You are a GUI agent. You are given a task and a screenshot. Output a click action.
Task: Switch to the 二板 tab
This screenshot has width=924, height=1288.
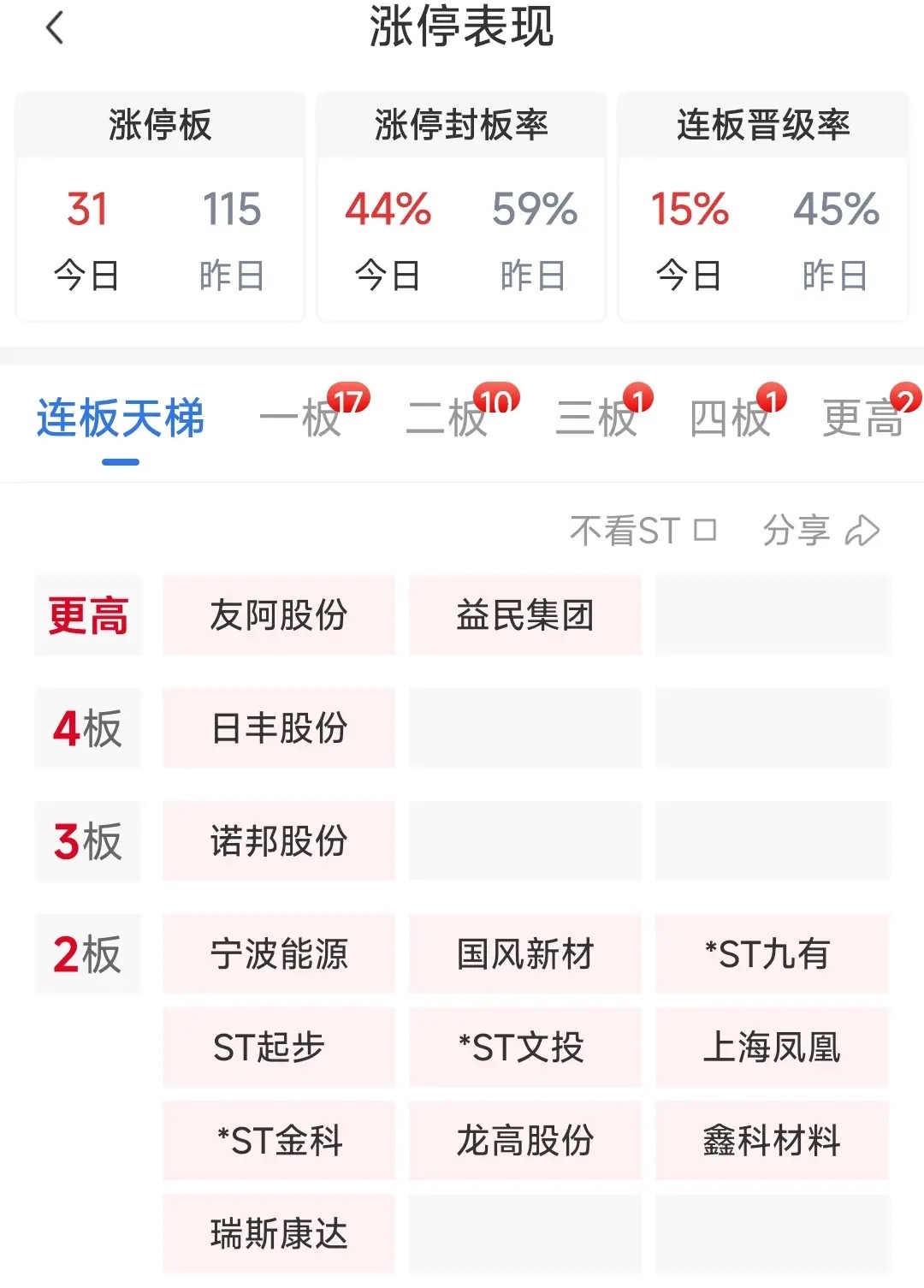click(x=448, y=418)
